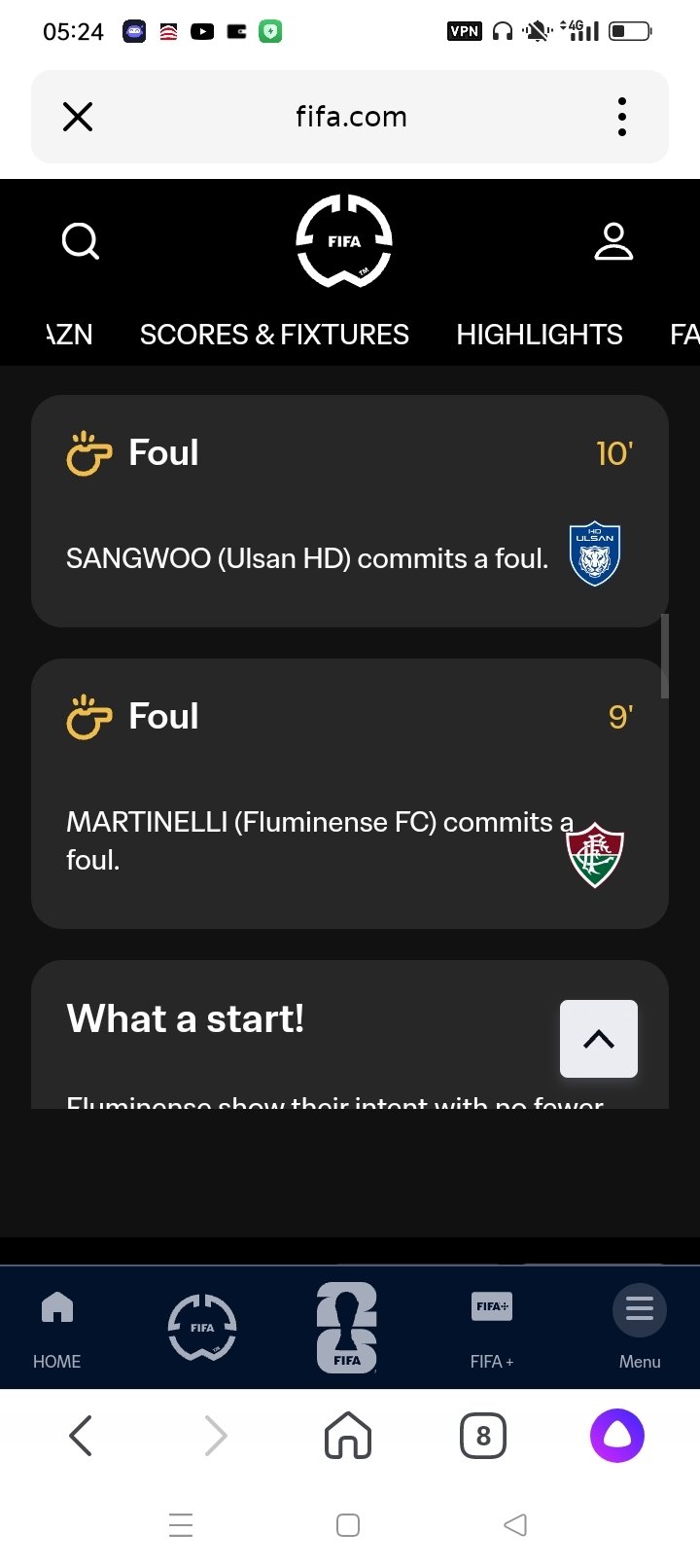Go to FIFA homepage via top logo
The height and width of the screenshot is (1568, 700).
coord(344,241)
